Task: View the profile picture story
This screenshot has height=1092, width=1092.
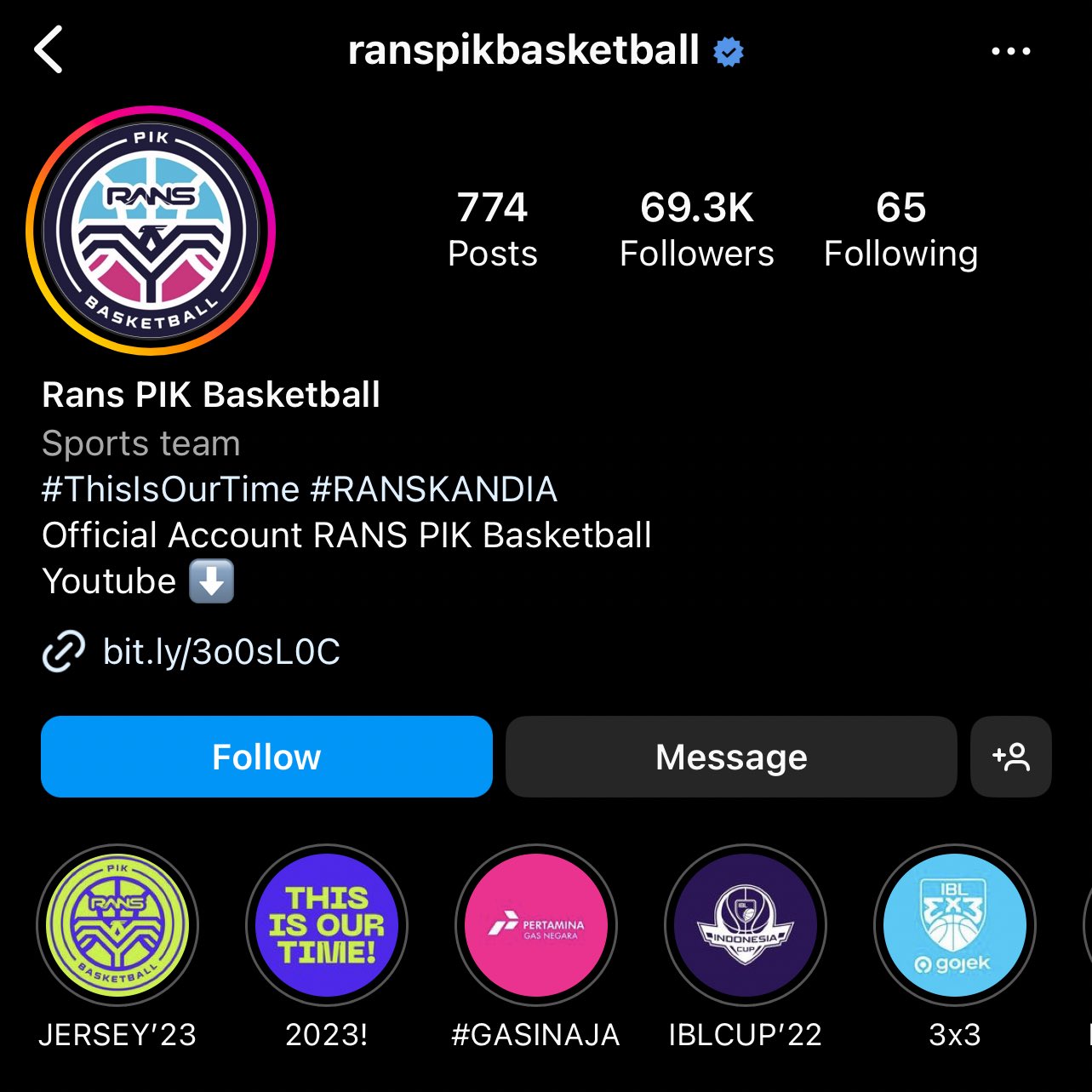Action: [151, 231]
